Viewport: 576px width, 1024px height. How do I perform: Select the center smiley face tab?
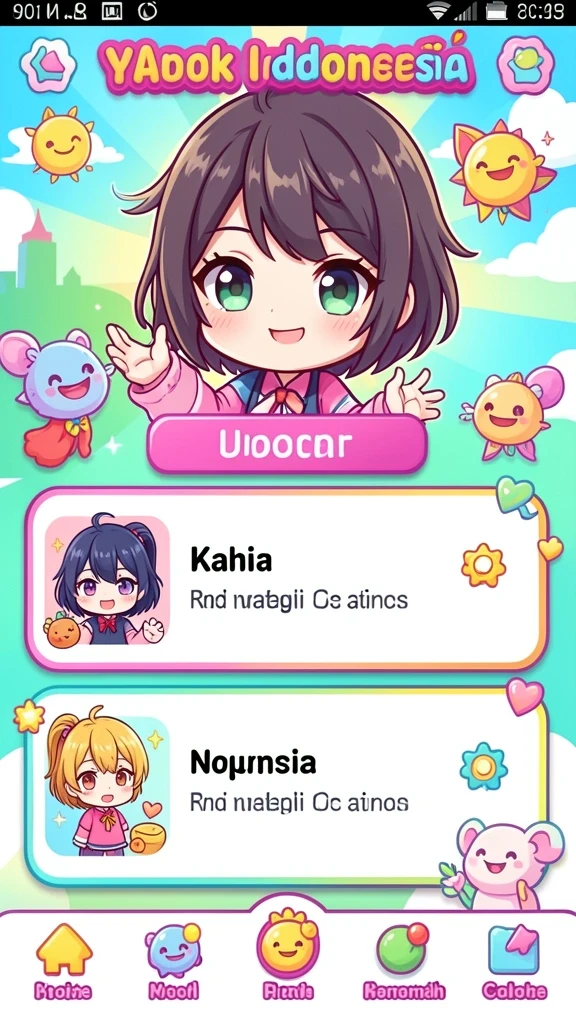pyautogui.click(x=288, y=955)
